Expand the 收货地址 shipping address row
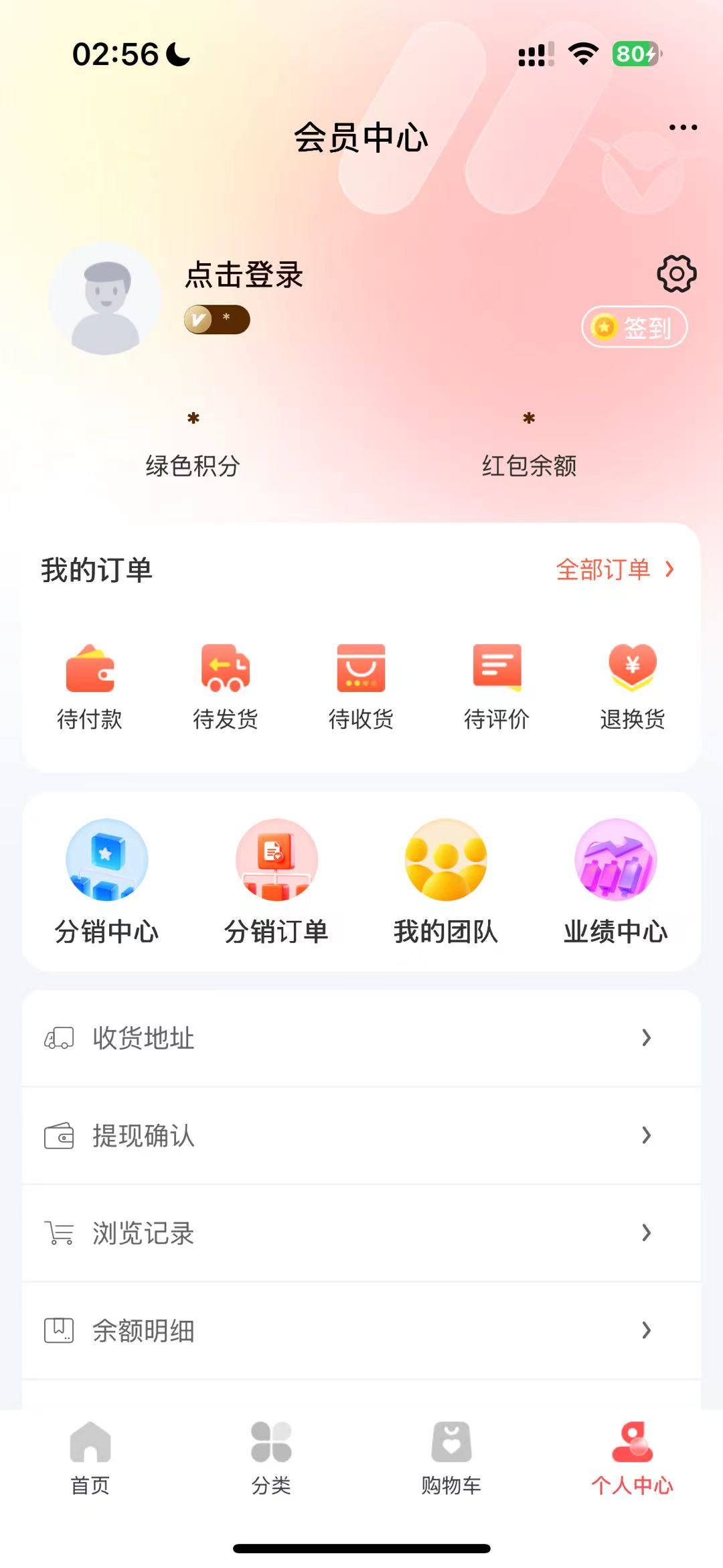This screenshot has height=1568, width=723. pyautogui.click(x=361, y=1039)
